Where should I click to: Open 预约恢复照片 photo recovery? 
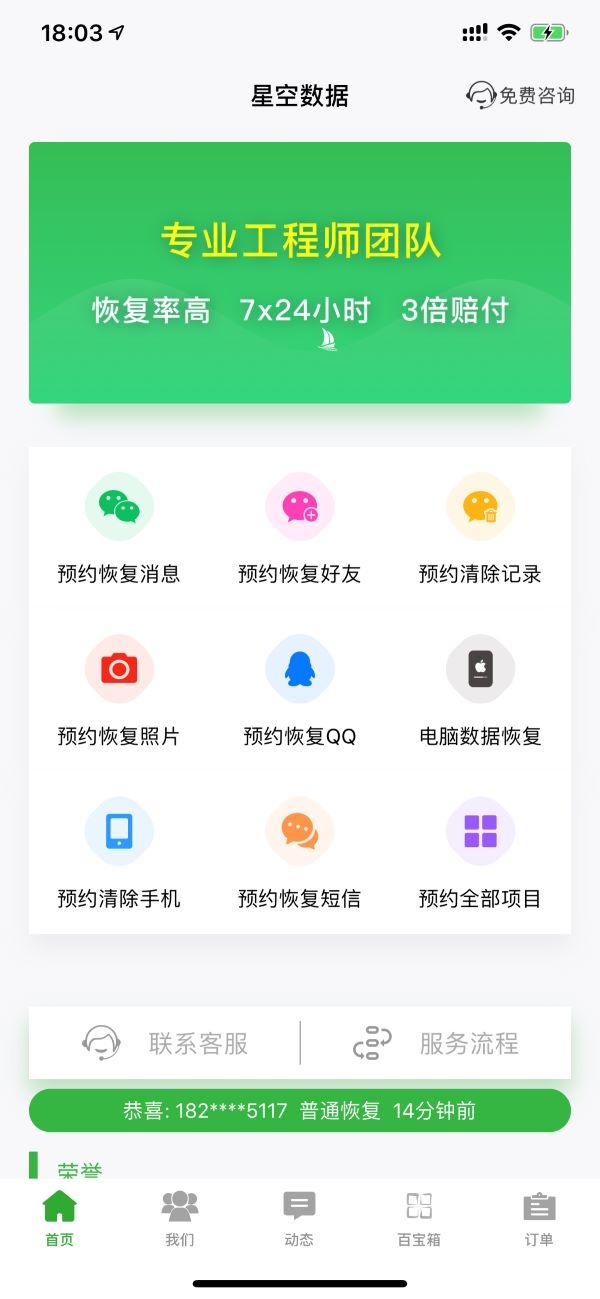pos(119,691)
